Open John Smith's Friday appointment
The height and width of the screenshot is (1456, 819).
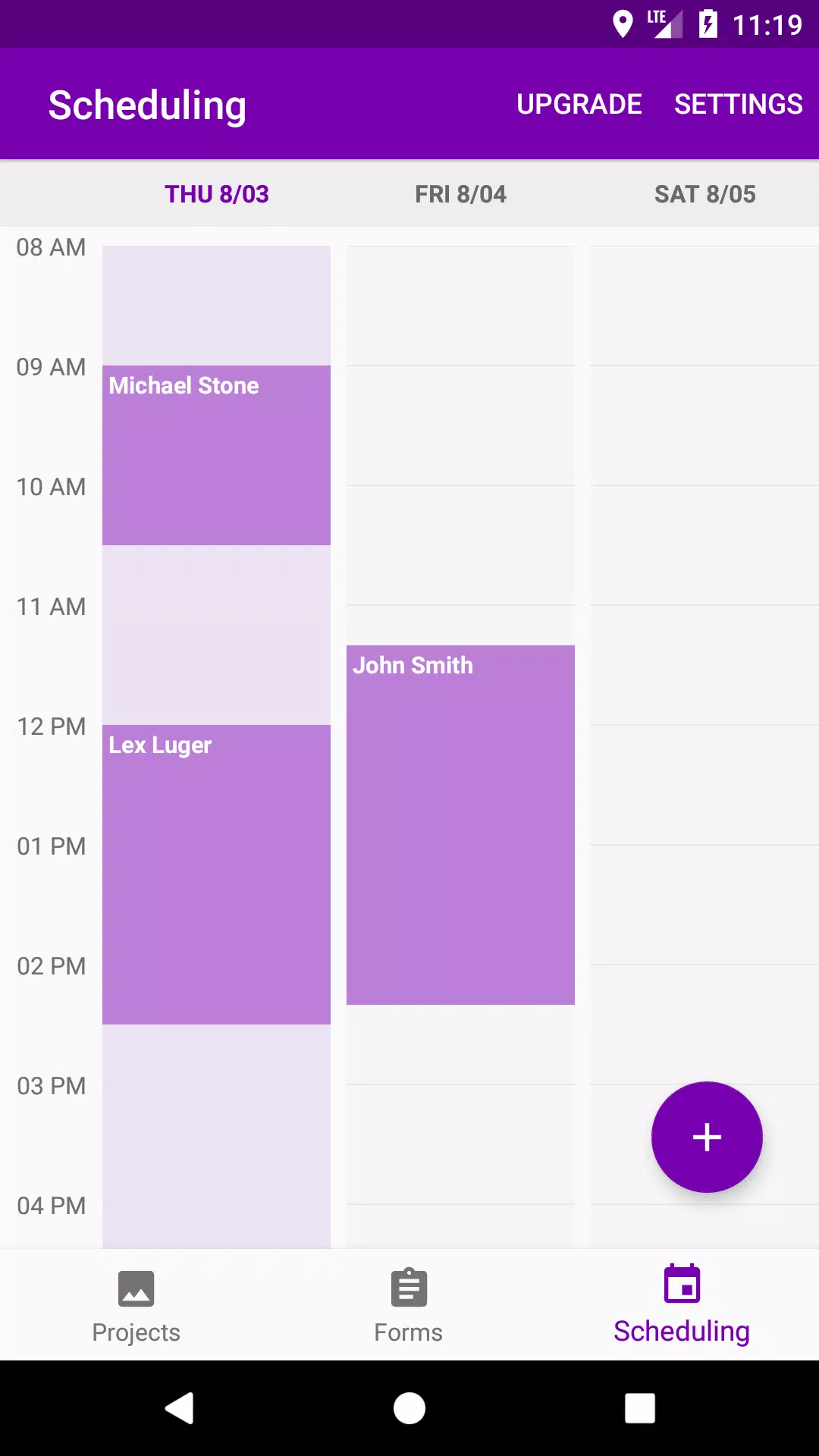coord(460,825)
